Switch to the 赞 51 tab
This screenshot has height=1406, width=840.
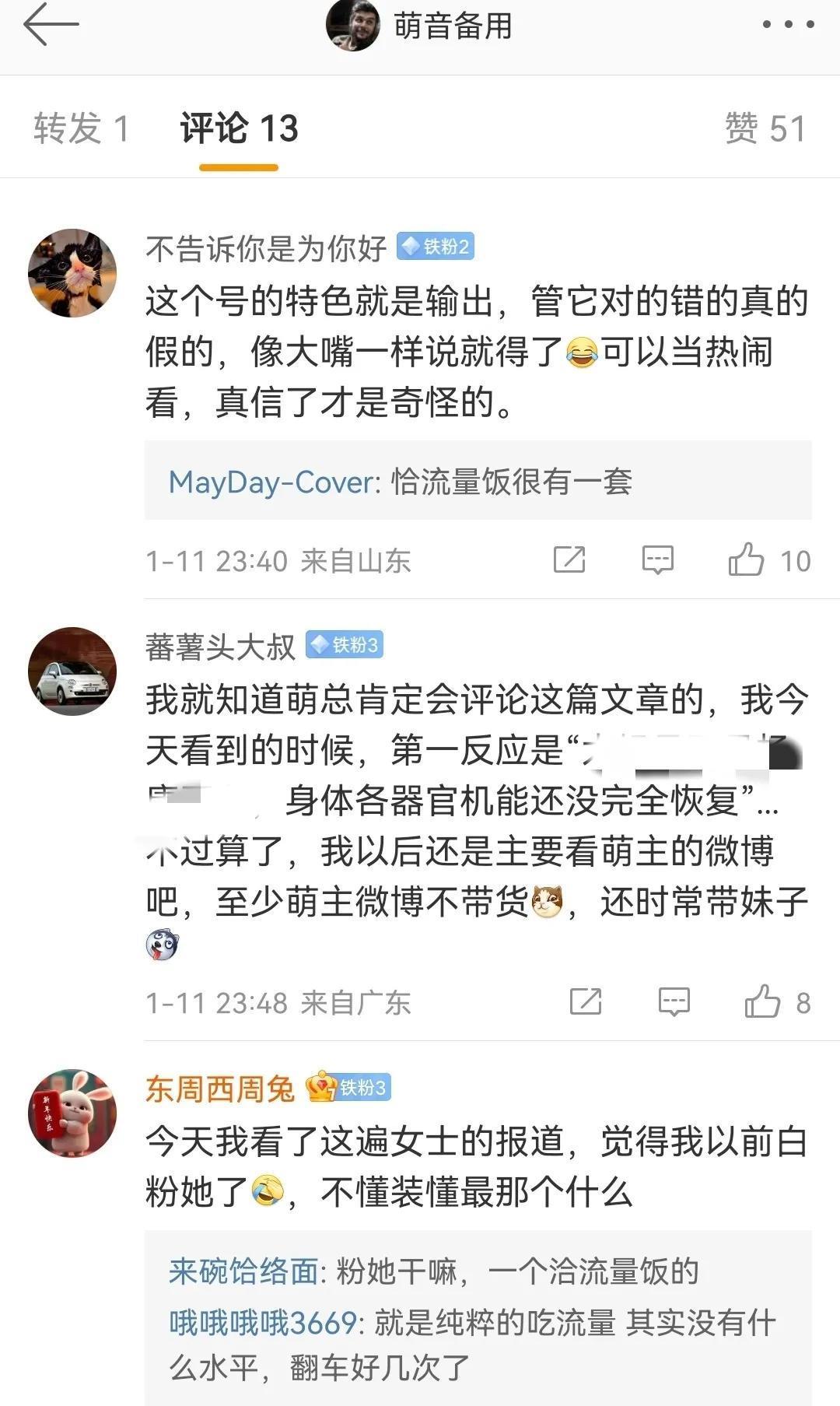(765, 128)
